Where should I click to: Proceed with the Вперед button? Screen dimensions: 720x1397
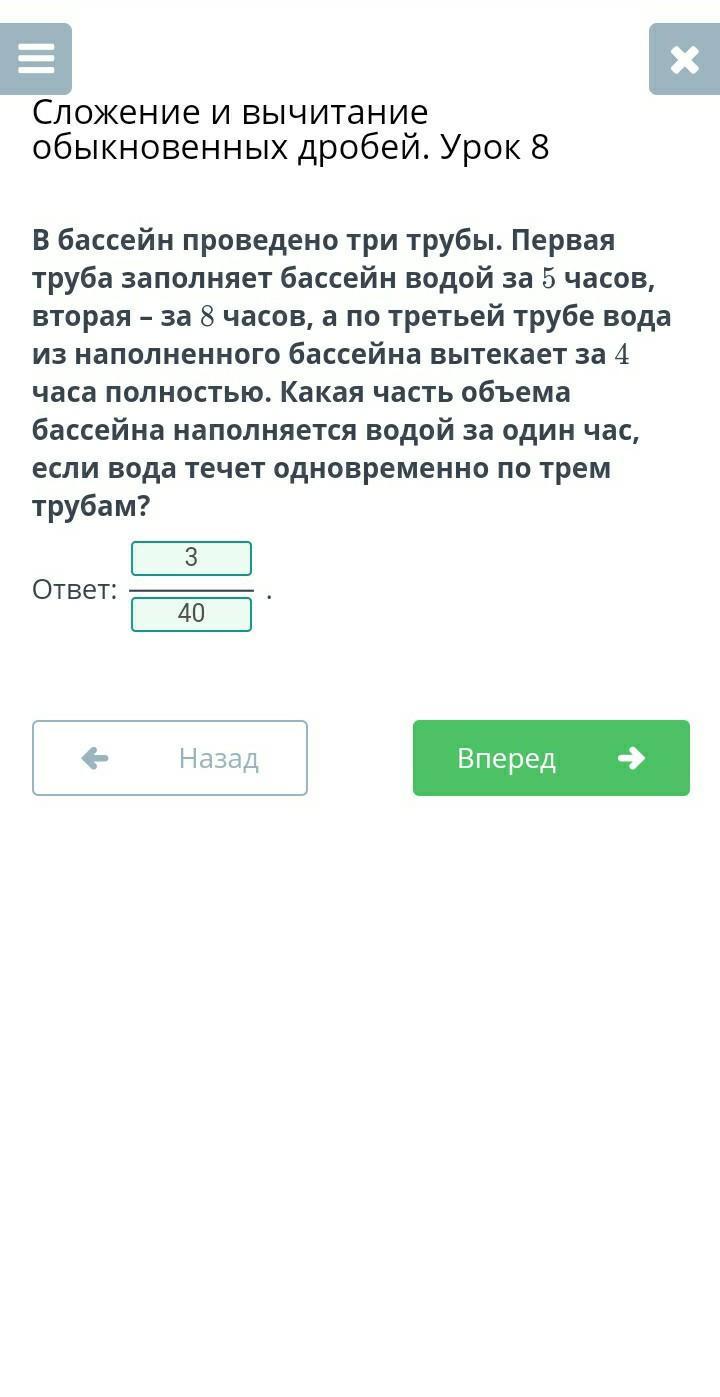(551, 758)
